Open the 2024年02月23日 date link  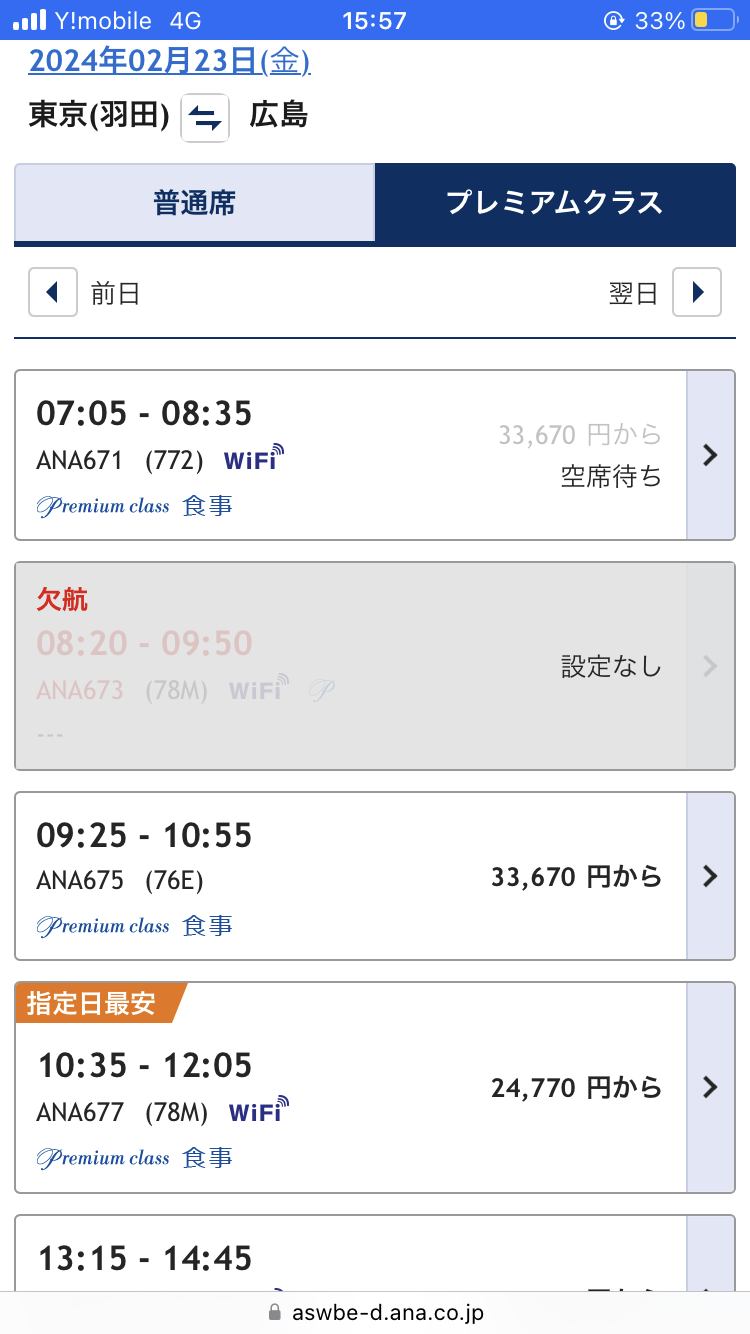point(169,62)
